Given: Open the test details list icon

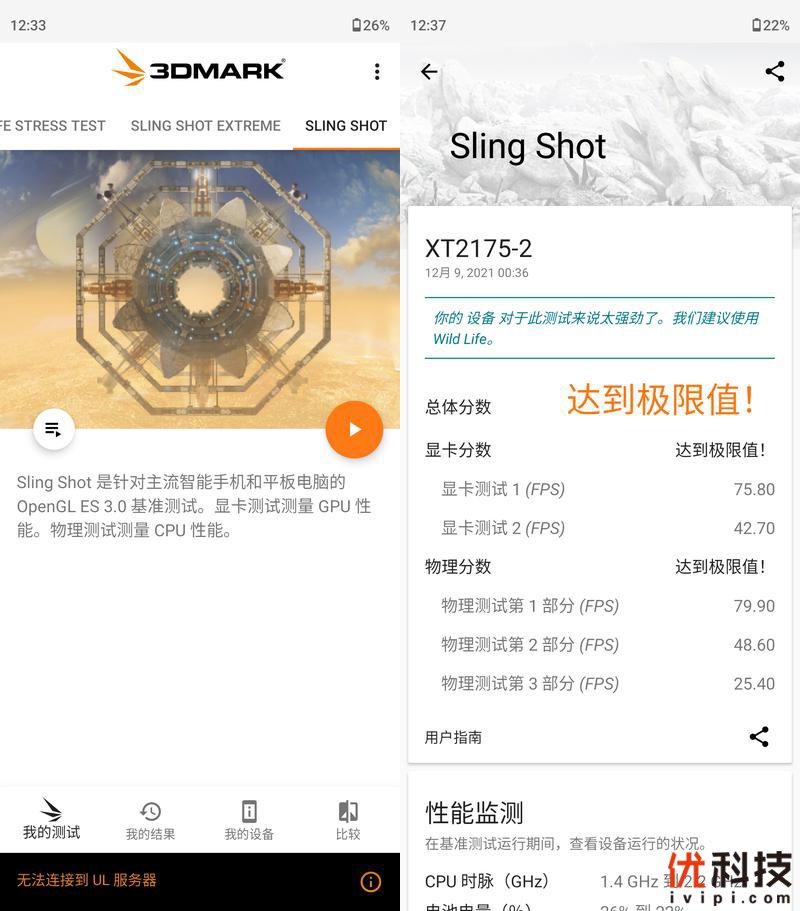Looking at the screenshot, I should coord(54,429).
